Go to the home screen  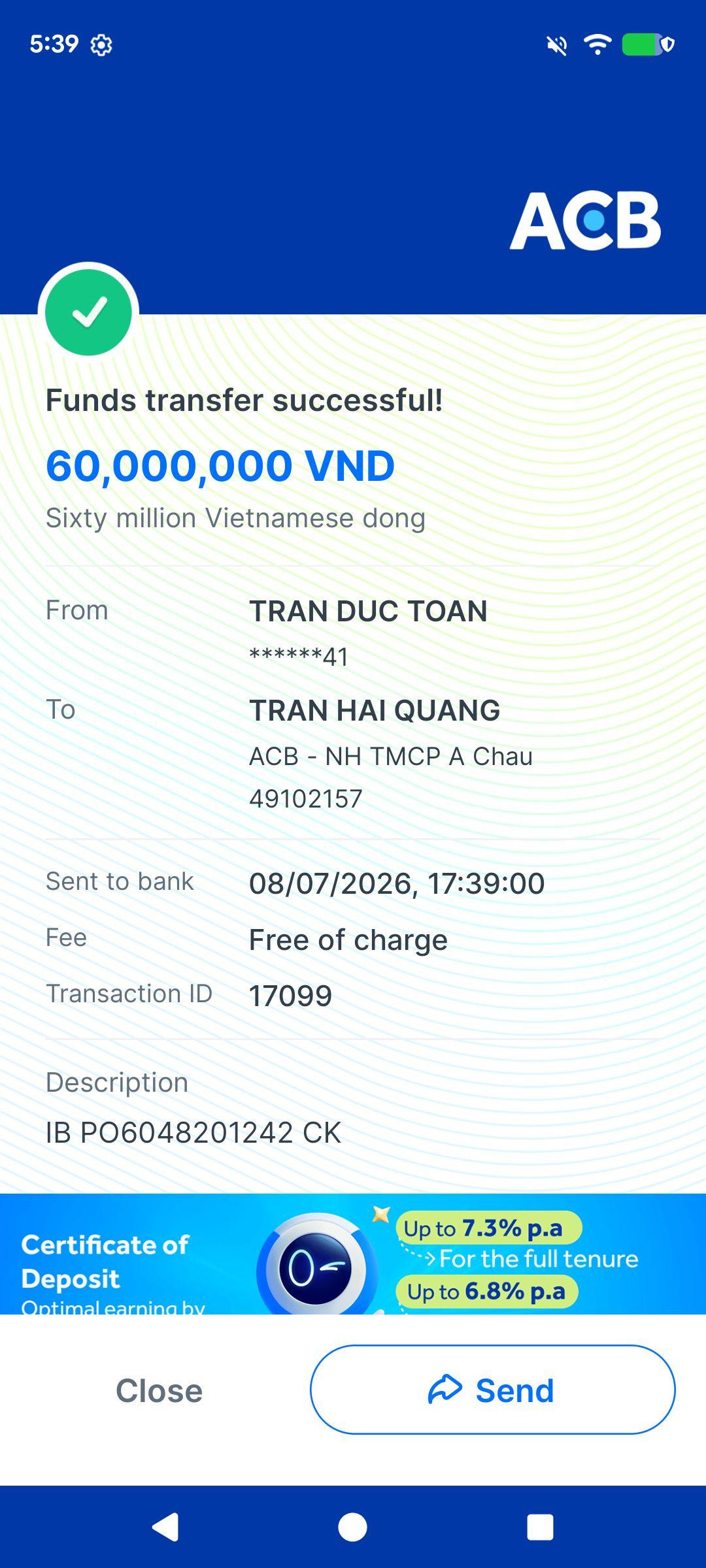[x=352, y=1527]
